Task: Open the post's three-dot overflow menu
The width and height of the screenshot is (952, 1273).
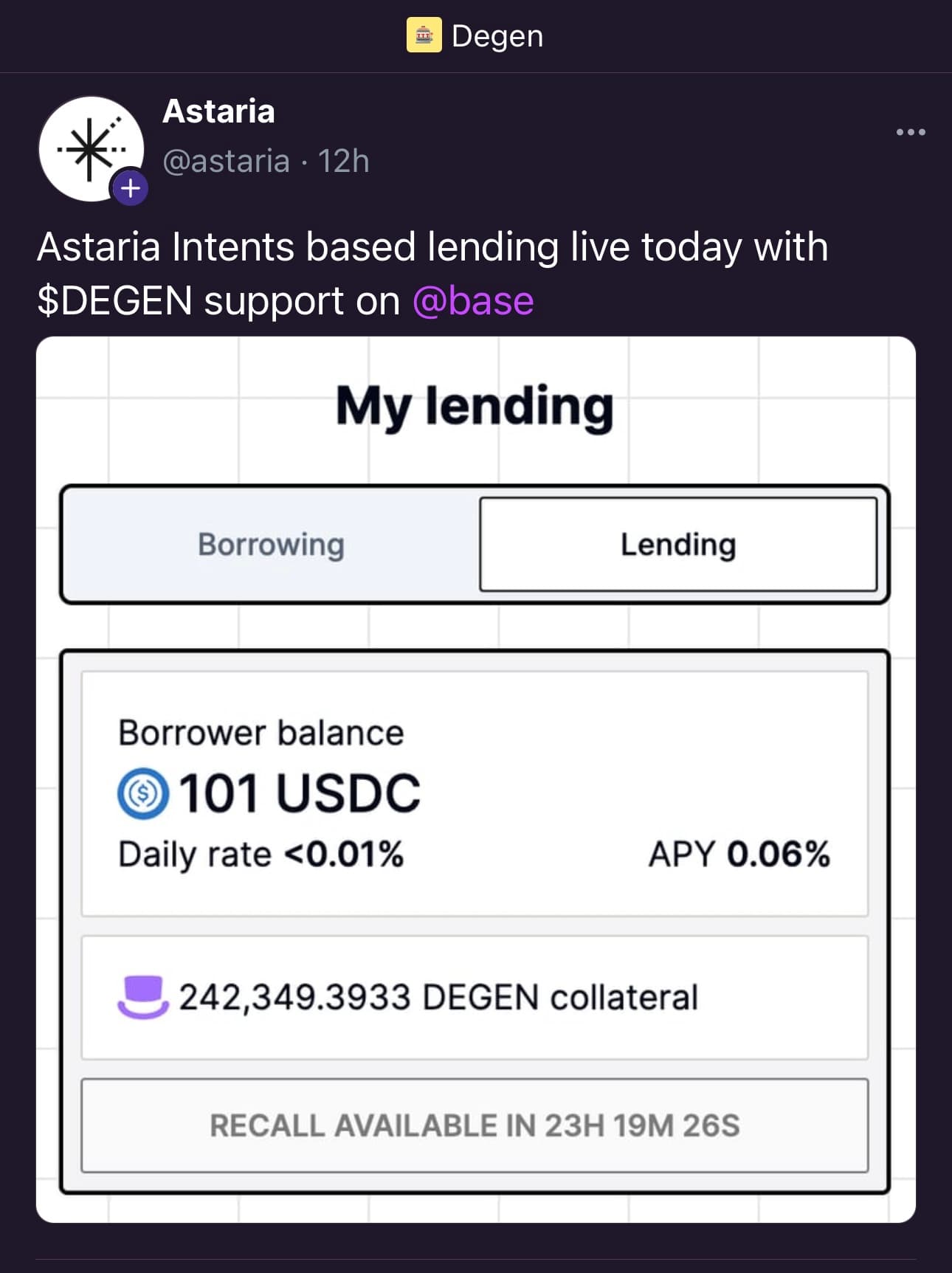Action: tap(910, 132)
